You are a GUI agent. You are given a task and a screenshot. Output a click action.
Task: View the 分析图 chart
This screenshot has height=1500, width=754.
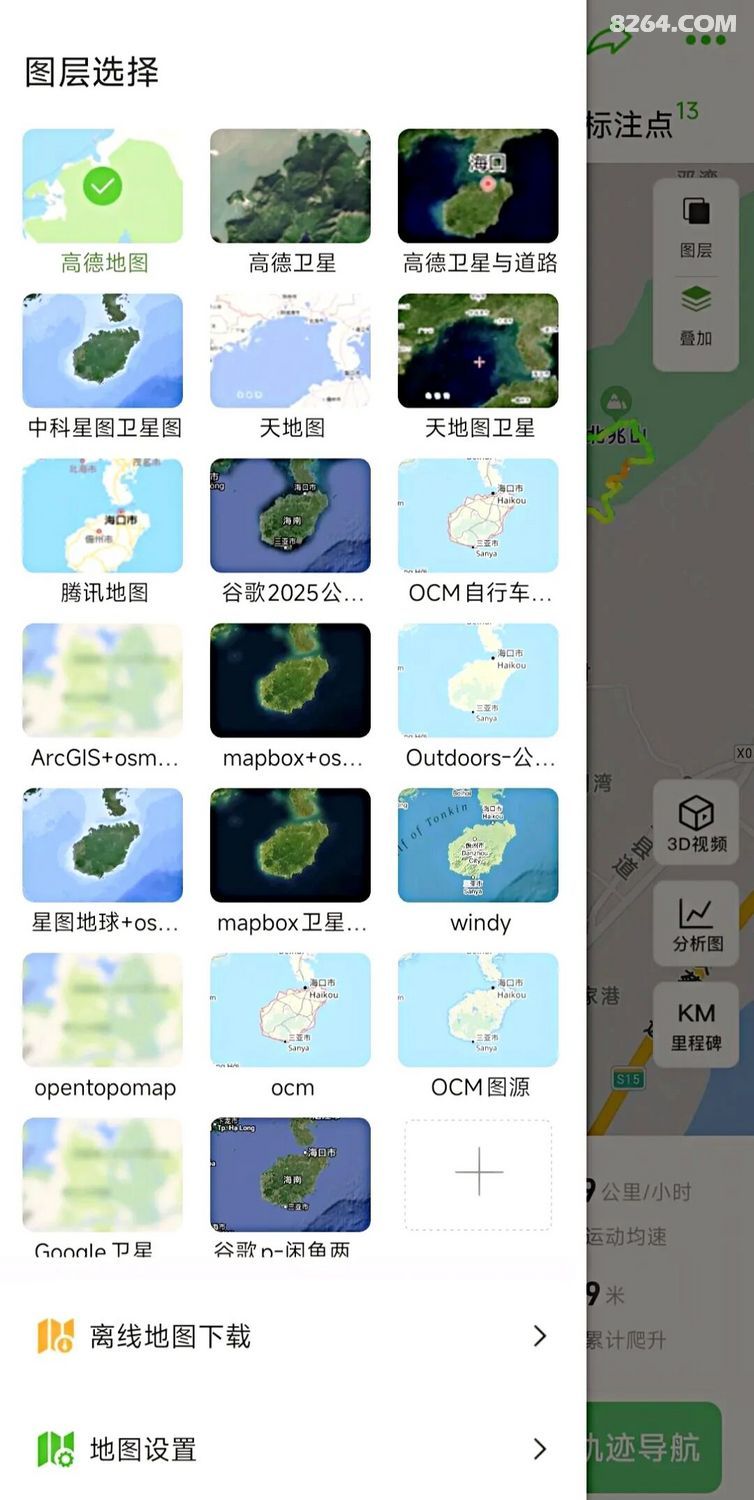coord(696,924)
